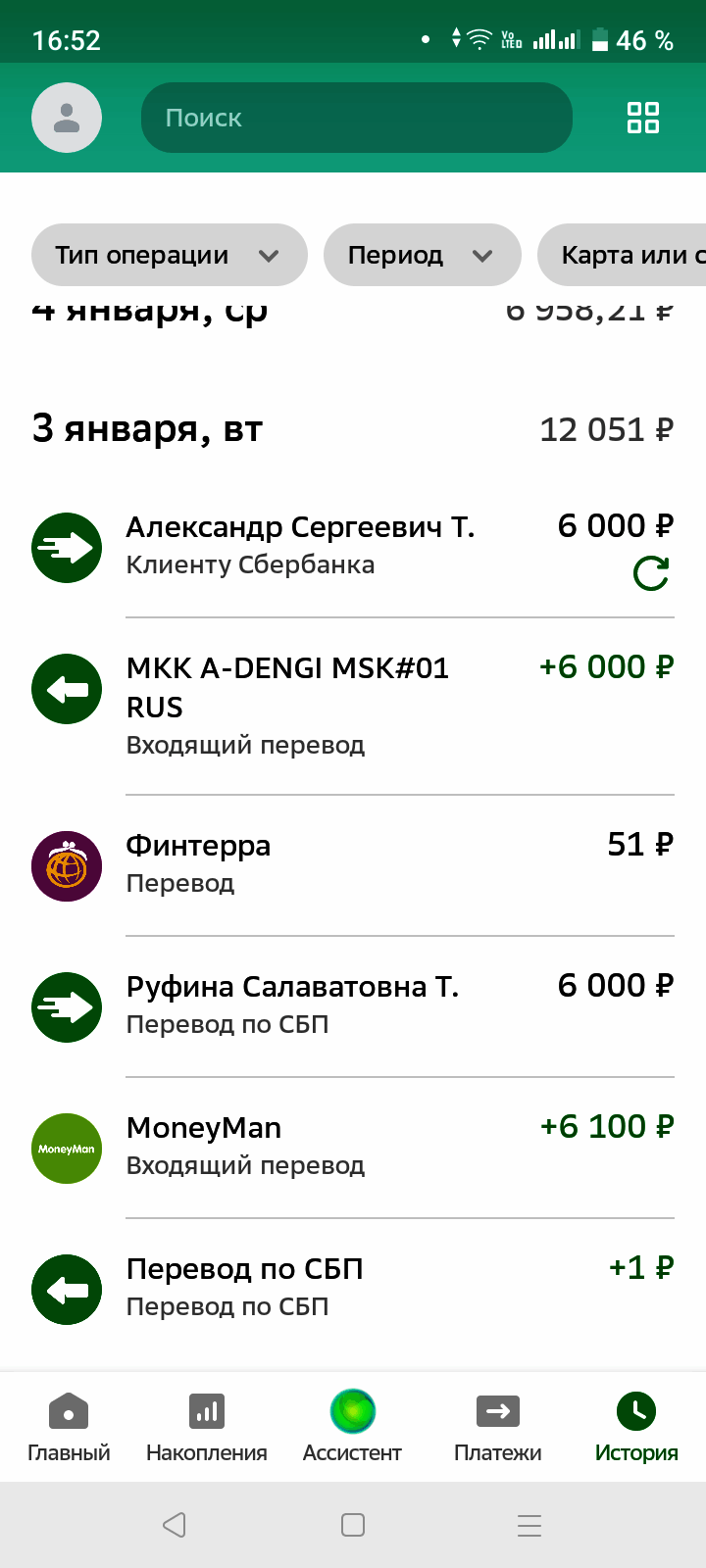Viewport: 706px width, 1568px height.
Task: Switch to the Главный tab
Action: (x=69, y=1428)
